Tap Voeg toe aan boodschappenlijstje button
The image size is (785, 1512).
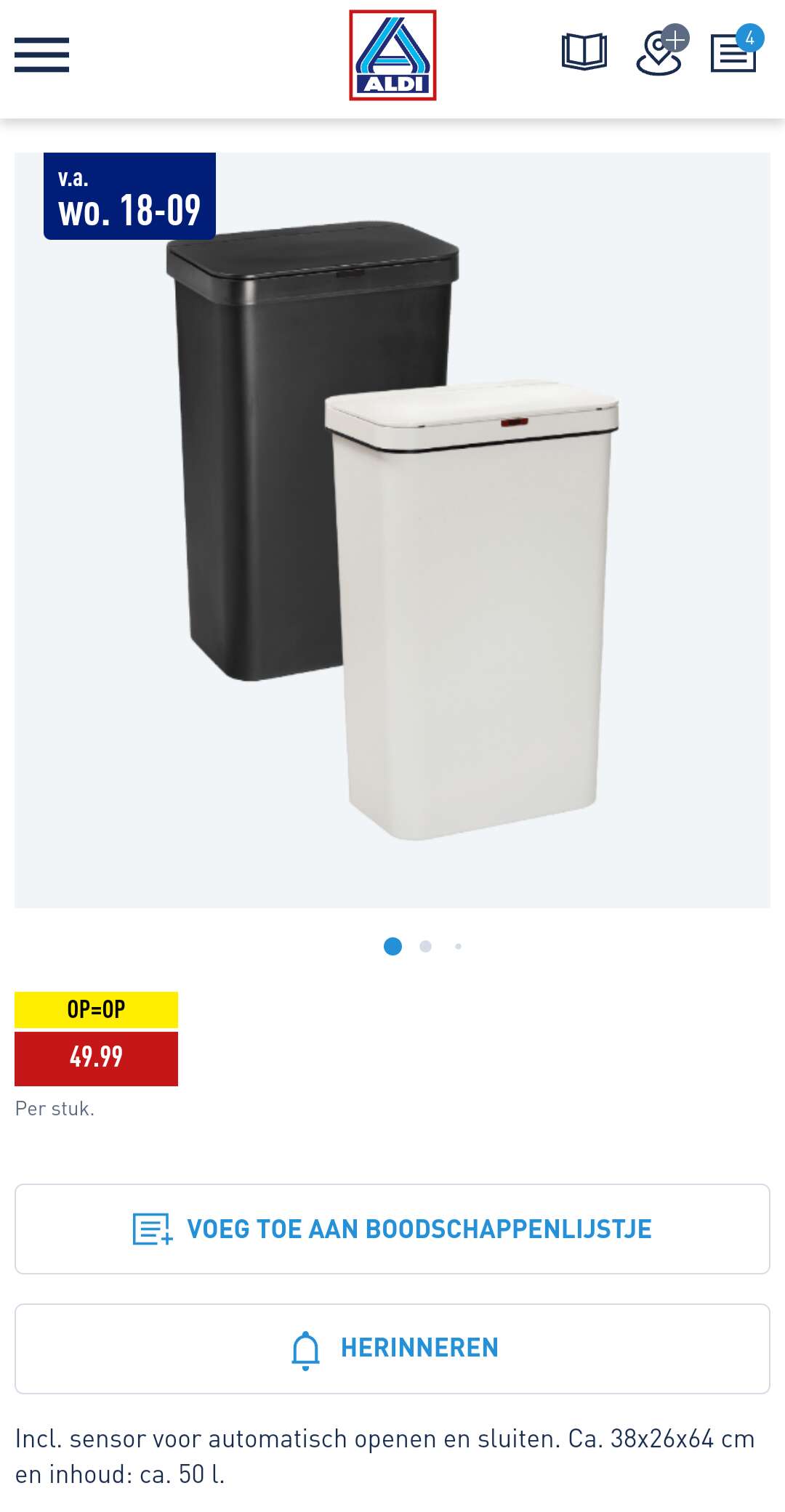392,1229
